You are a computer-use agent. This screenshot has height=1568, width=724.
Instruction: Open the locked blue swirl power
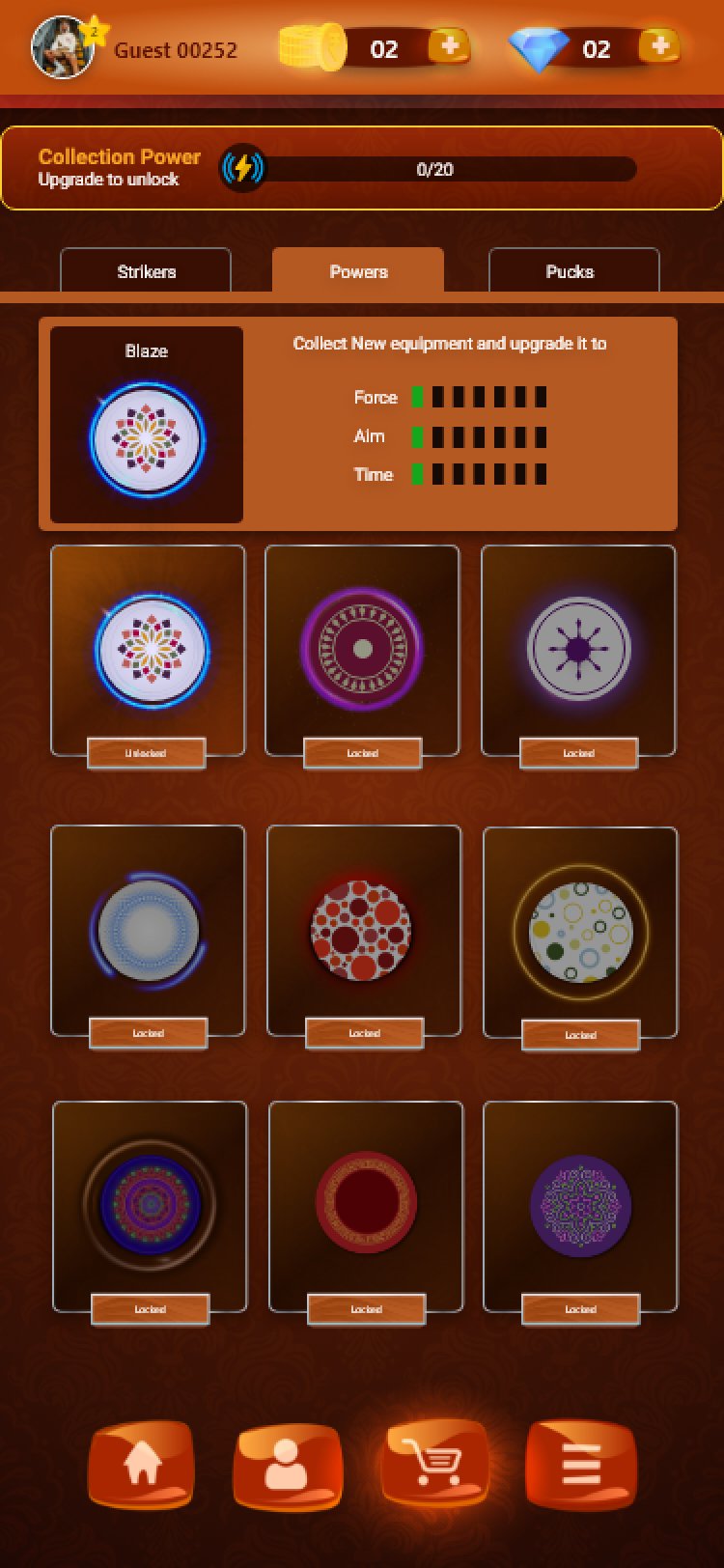coord(148,929)
